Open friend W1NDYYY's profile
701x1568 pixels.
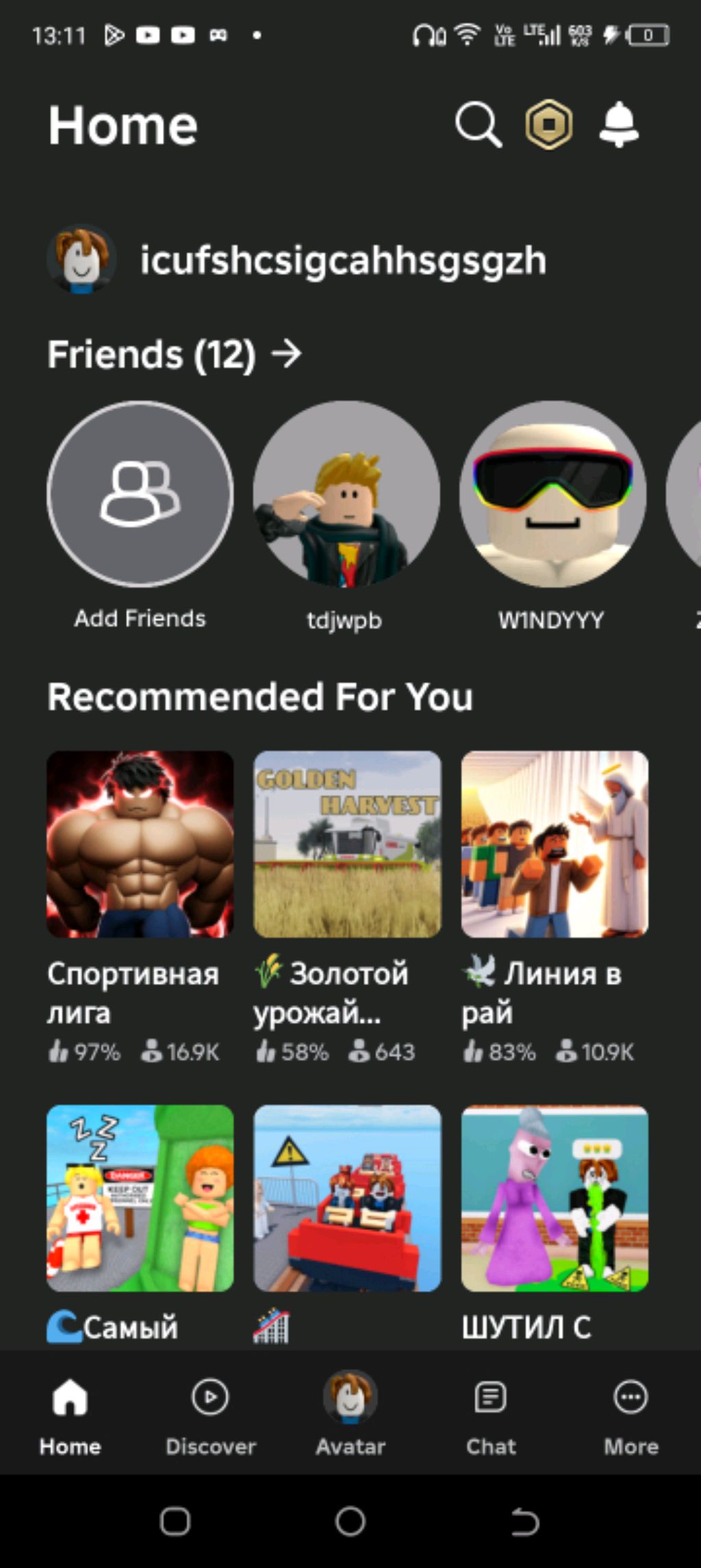tap(553, 494)
